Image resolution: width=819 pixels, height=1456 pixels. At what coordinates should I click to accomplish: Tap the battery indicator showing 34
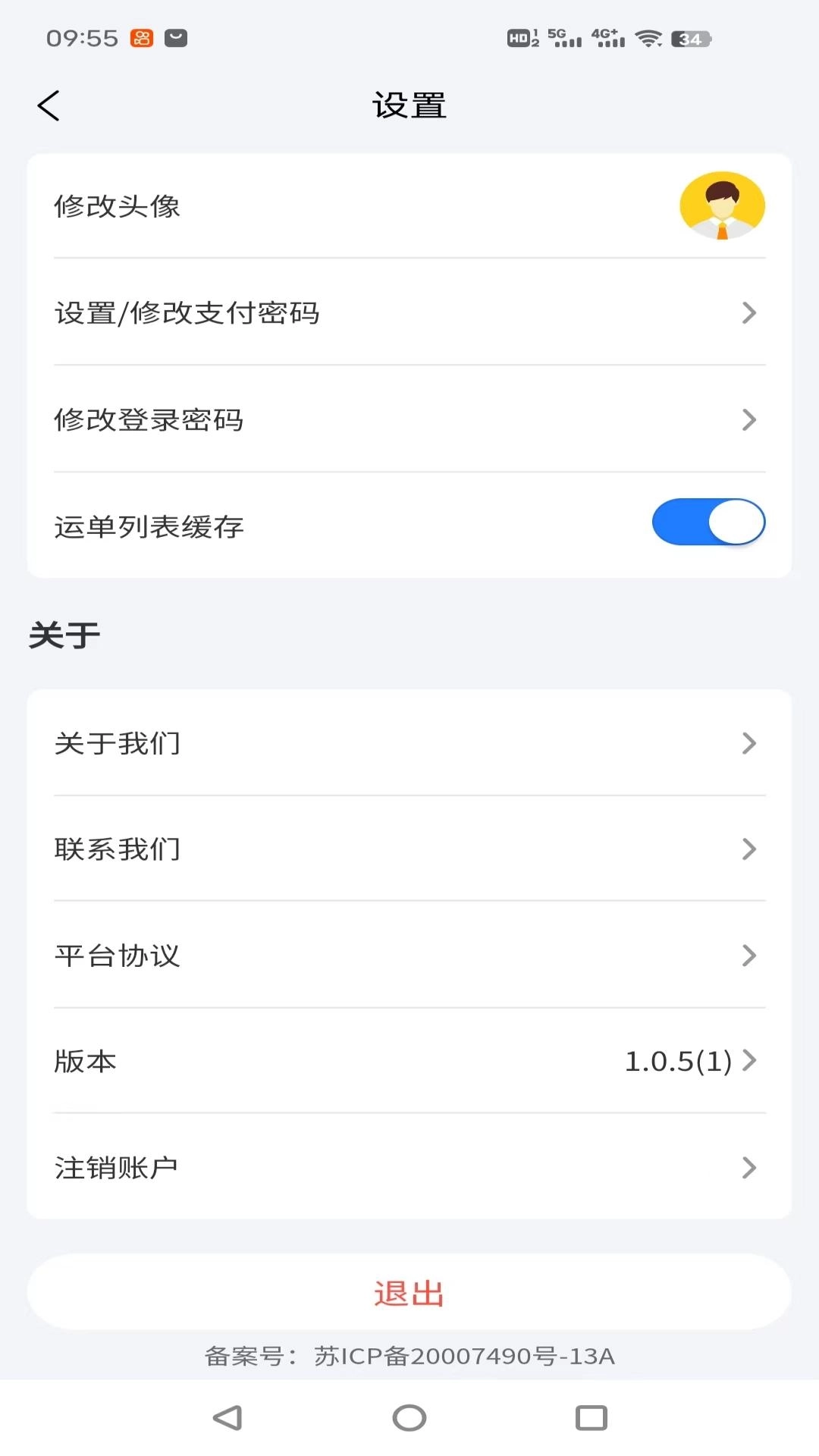tap(689, 38)
